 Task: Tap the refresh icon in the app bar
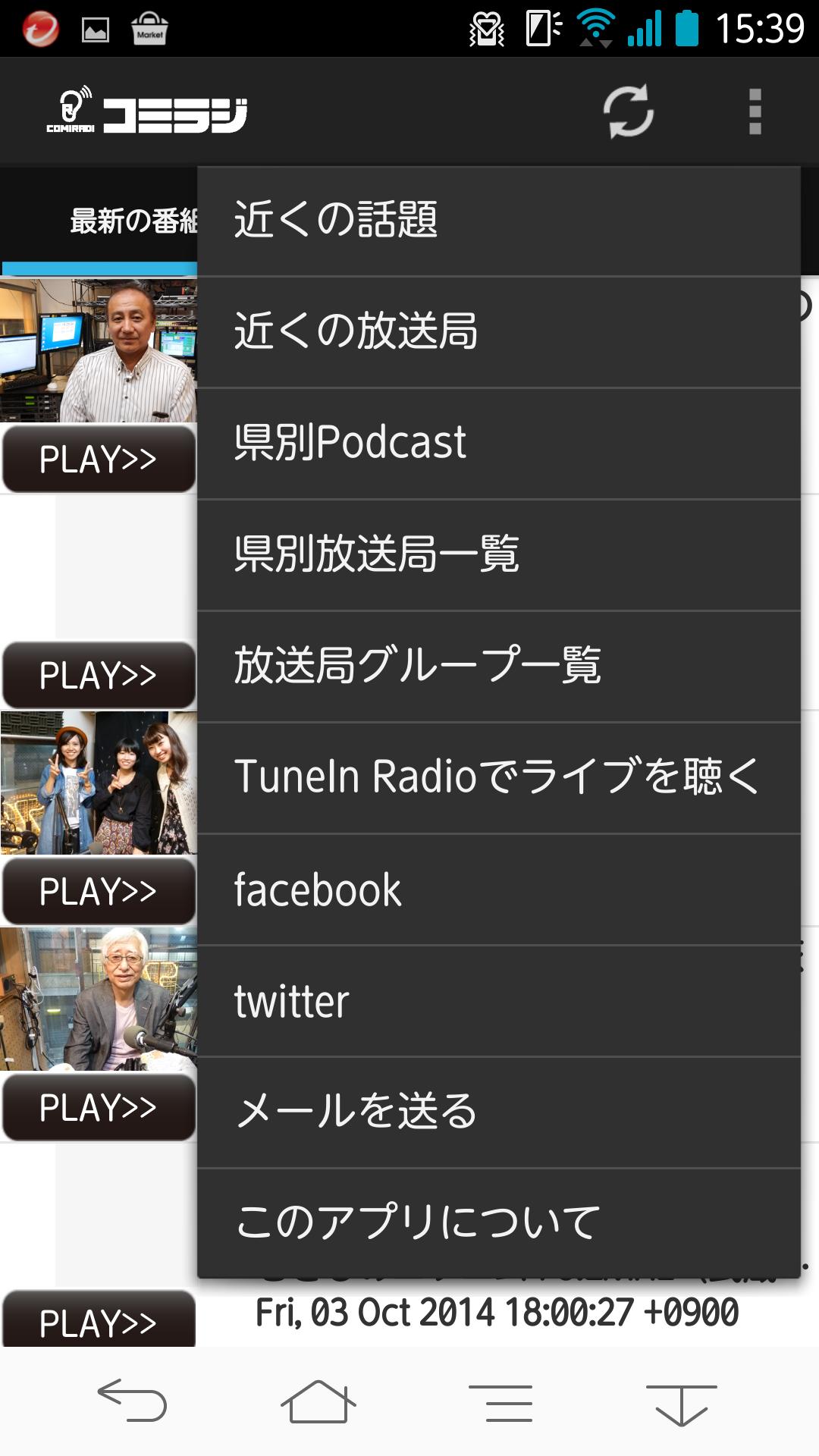click(x=629, y=111)
